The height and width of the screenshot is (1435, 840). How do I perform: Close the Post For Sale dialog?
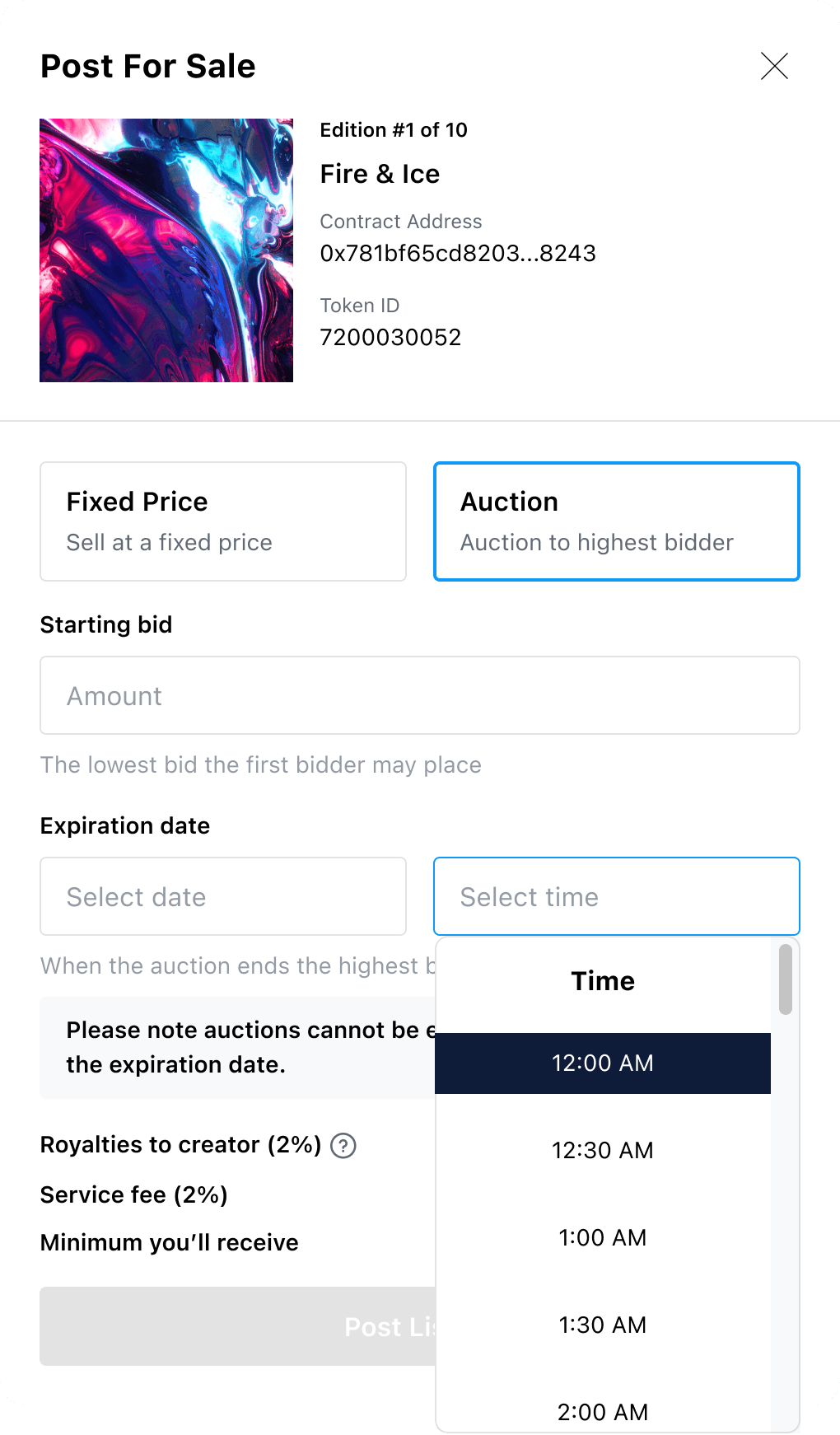[774, 66]
